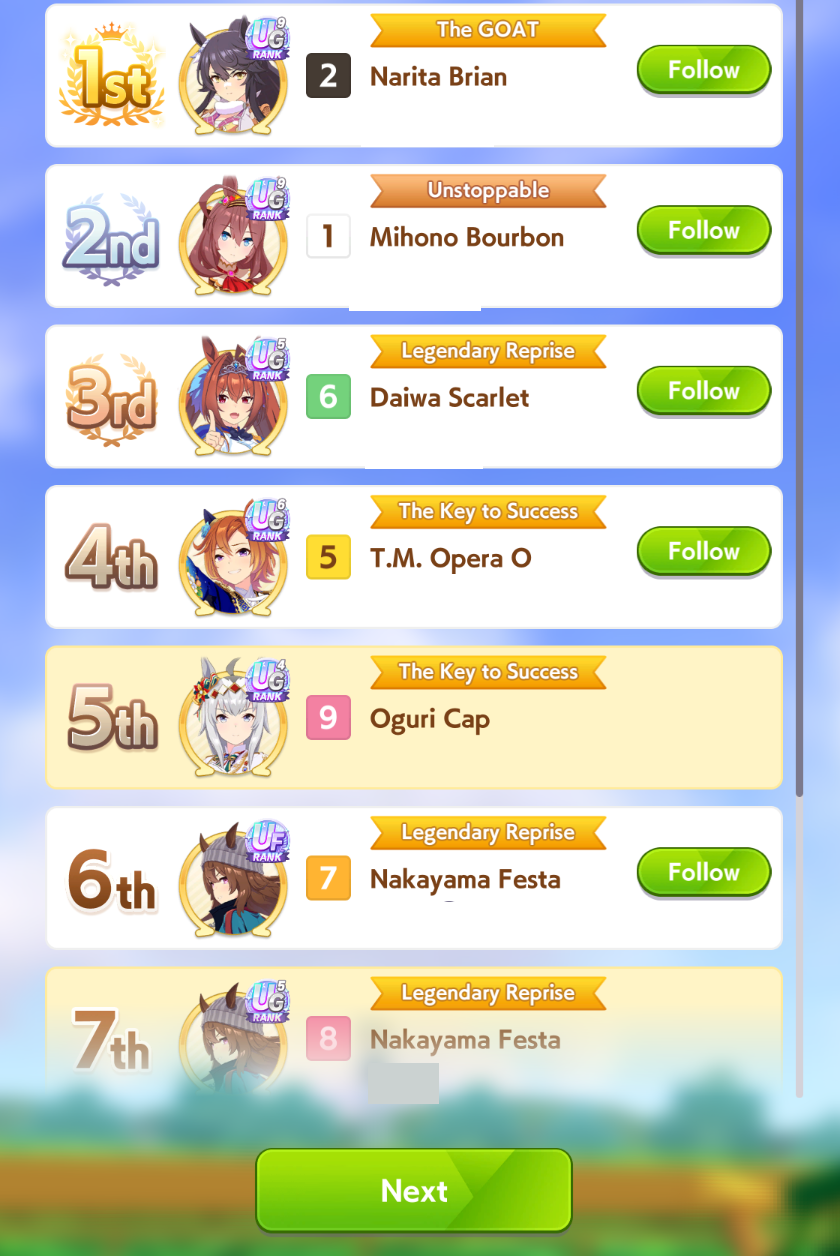Tap Next to continue
The height and width of the screenshot is (1256, 840).
point(414,1190)
